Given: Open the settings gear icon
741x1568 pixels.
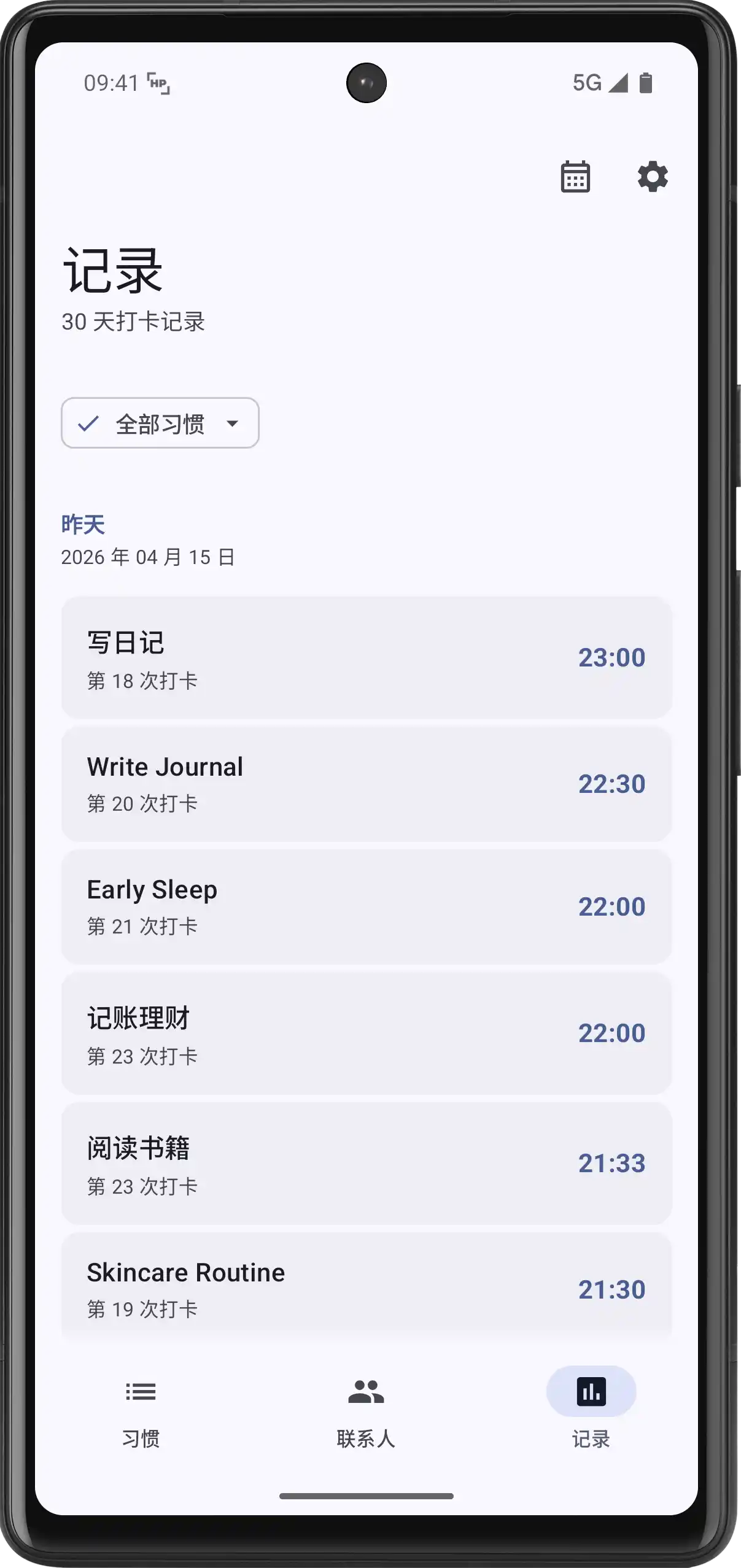Looking at the screenshot, I should [652, 177].
